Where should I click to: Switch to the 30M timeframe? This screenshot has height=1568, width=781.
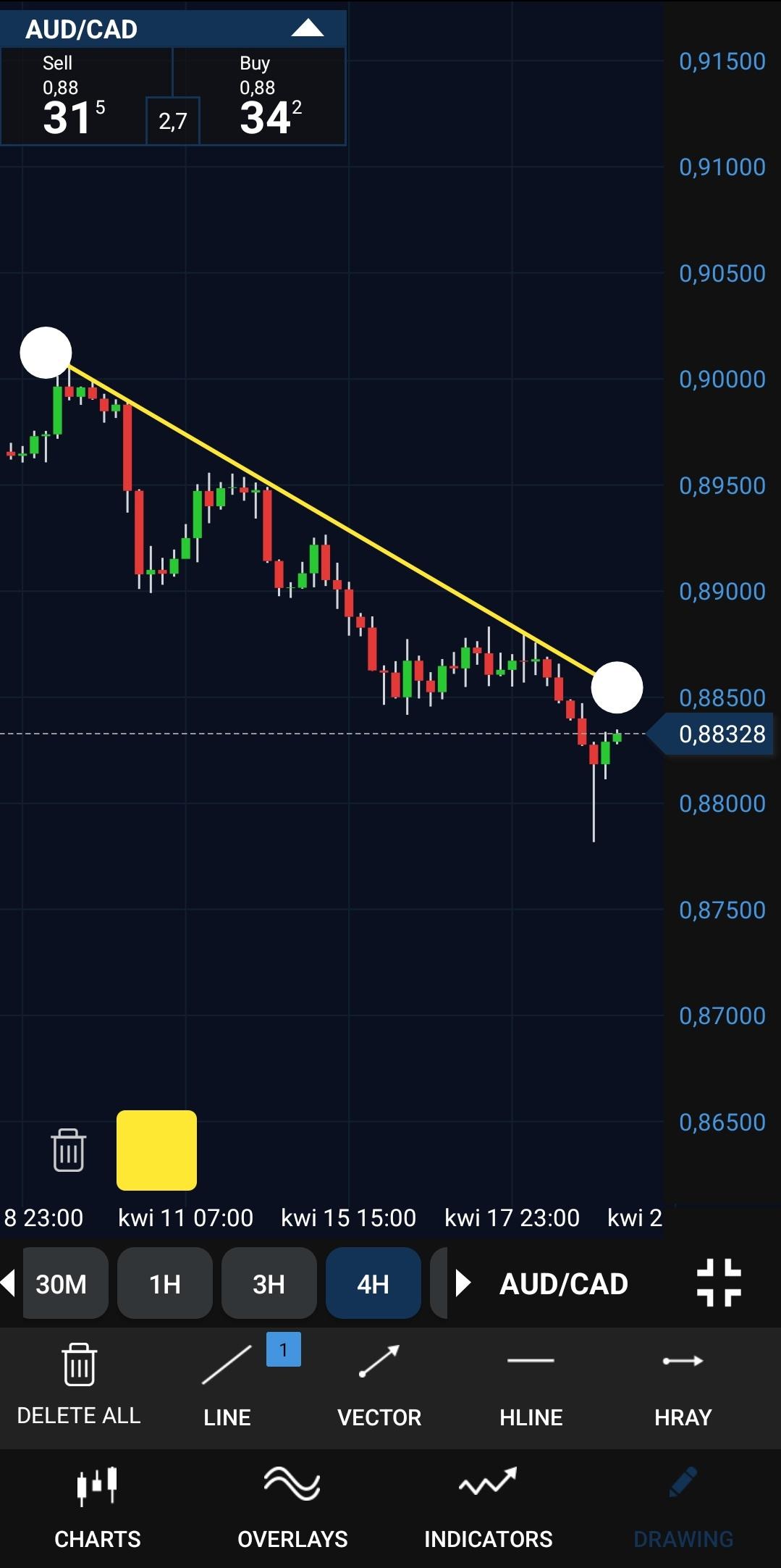coord(62,1284)
